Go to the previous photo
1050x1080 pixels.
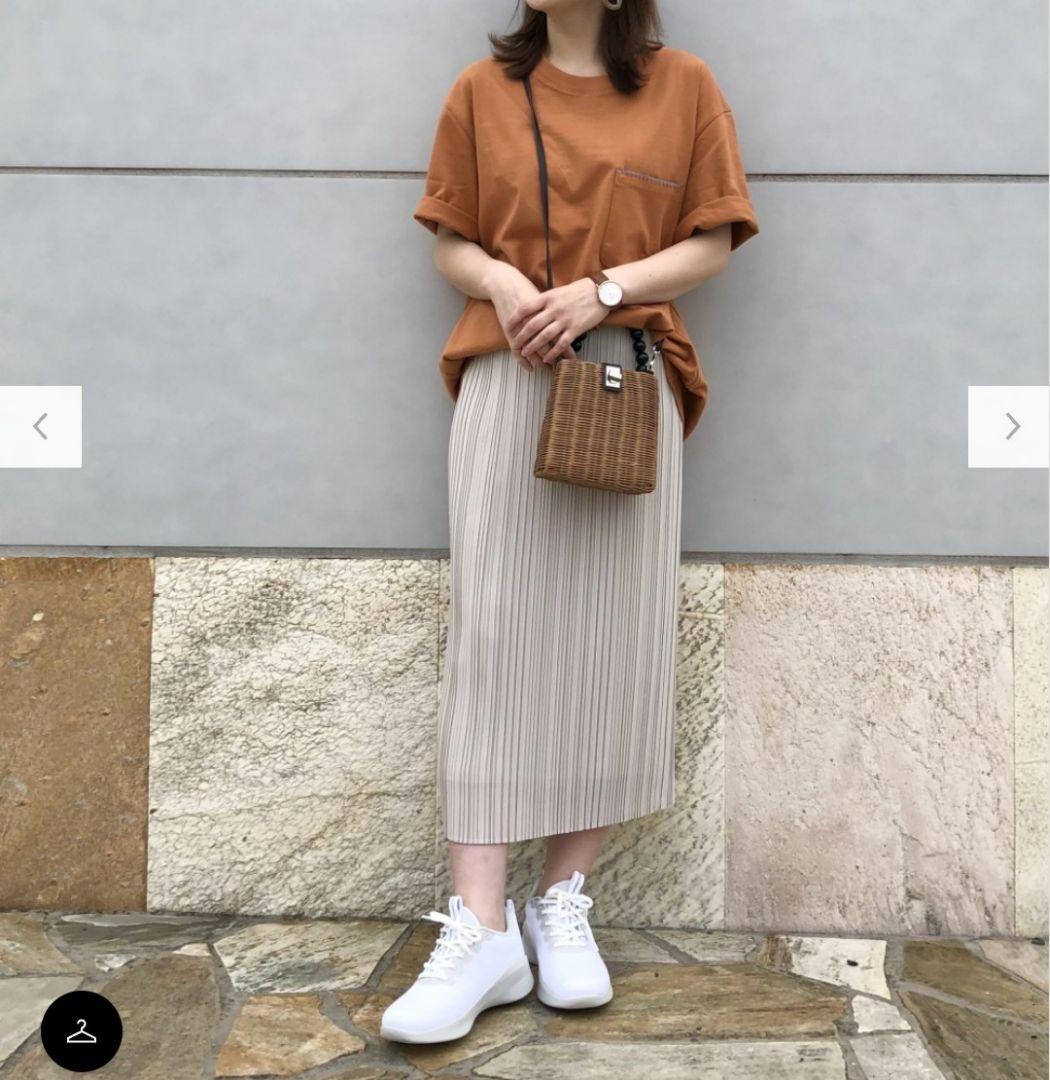40,427
